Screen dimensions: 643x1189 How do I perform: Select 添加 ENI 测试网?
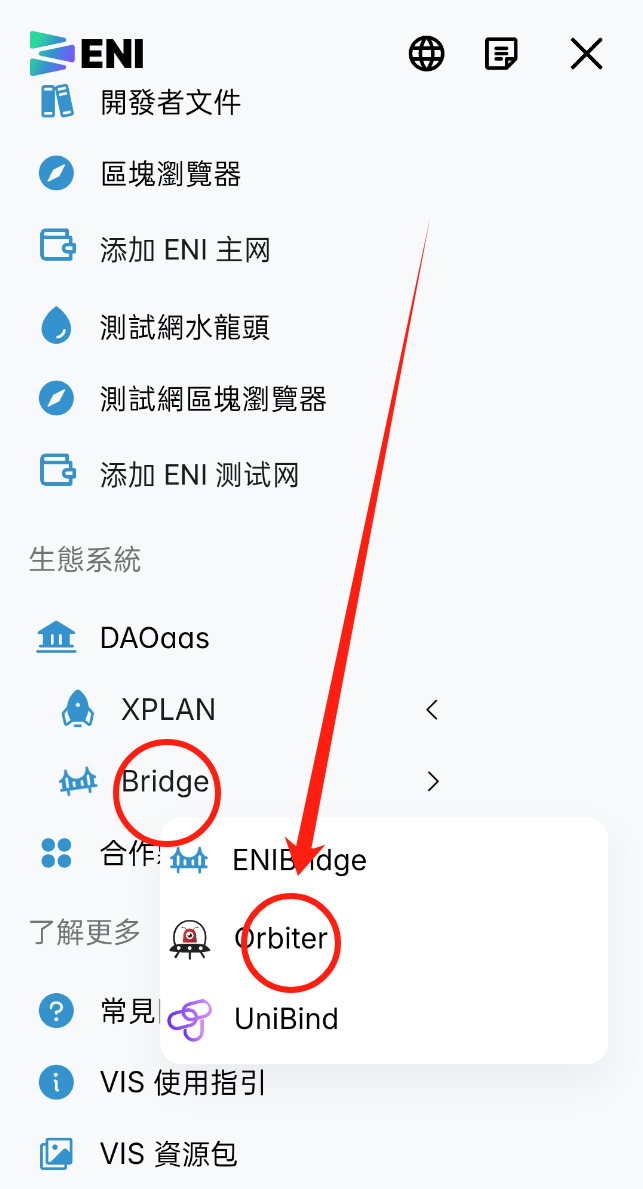pos(199,474)
